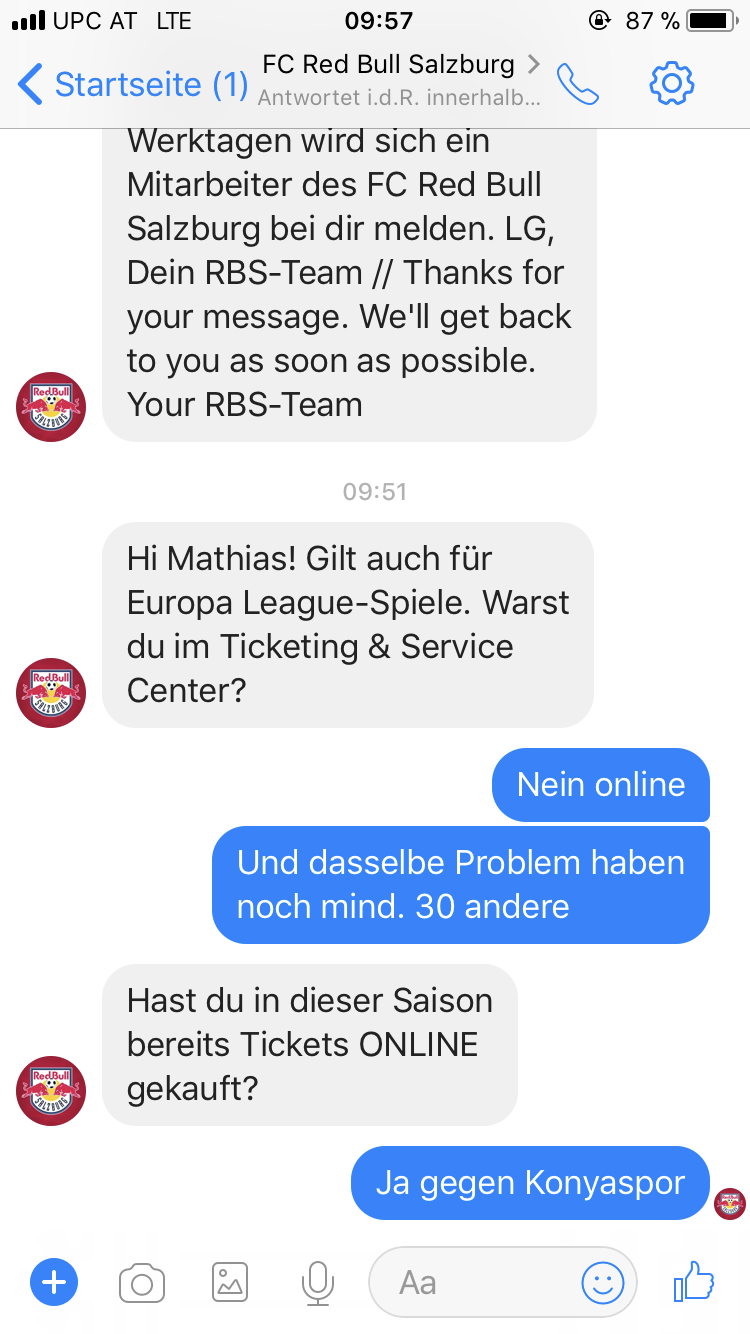Open the photo gallery picker
This screenshot has height=1334, width=750.
coord(230,1282)
